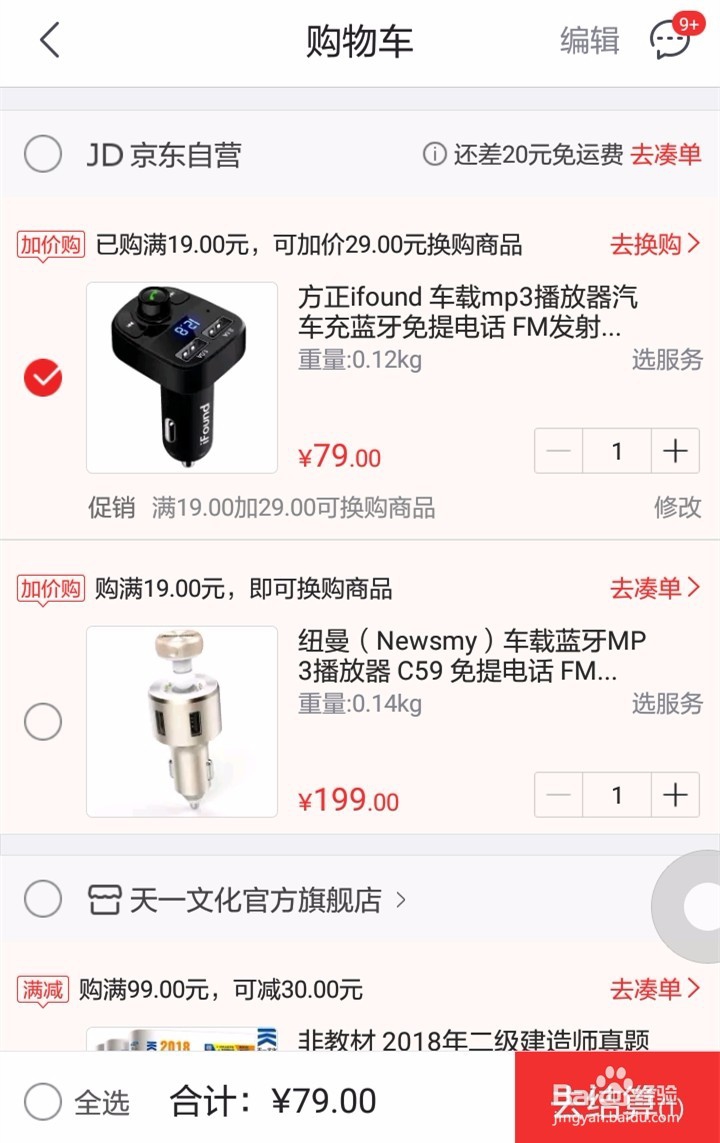This screenshot has height=1143, width=720.
Task: View the 纽曼 Newsmy product image
Action: pos(182,722)
